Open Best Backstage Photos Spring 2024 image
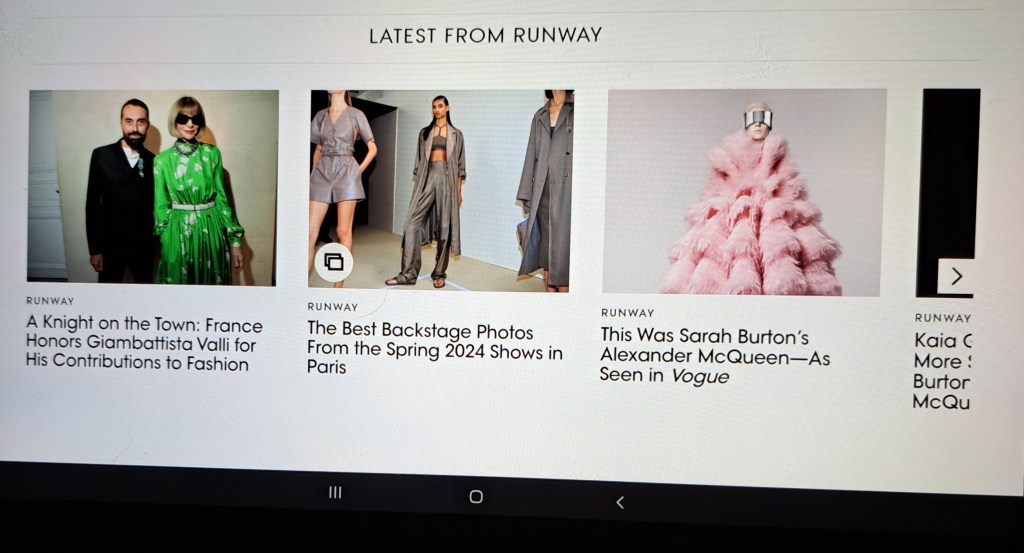Viewport: 1024px width, 553px height. (x=441, y=190)
